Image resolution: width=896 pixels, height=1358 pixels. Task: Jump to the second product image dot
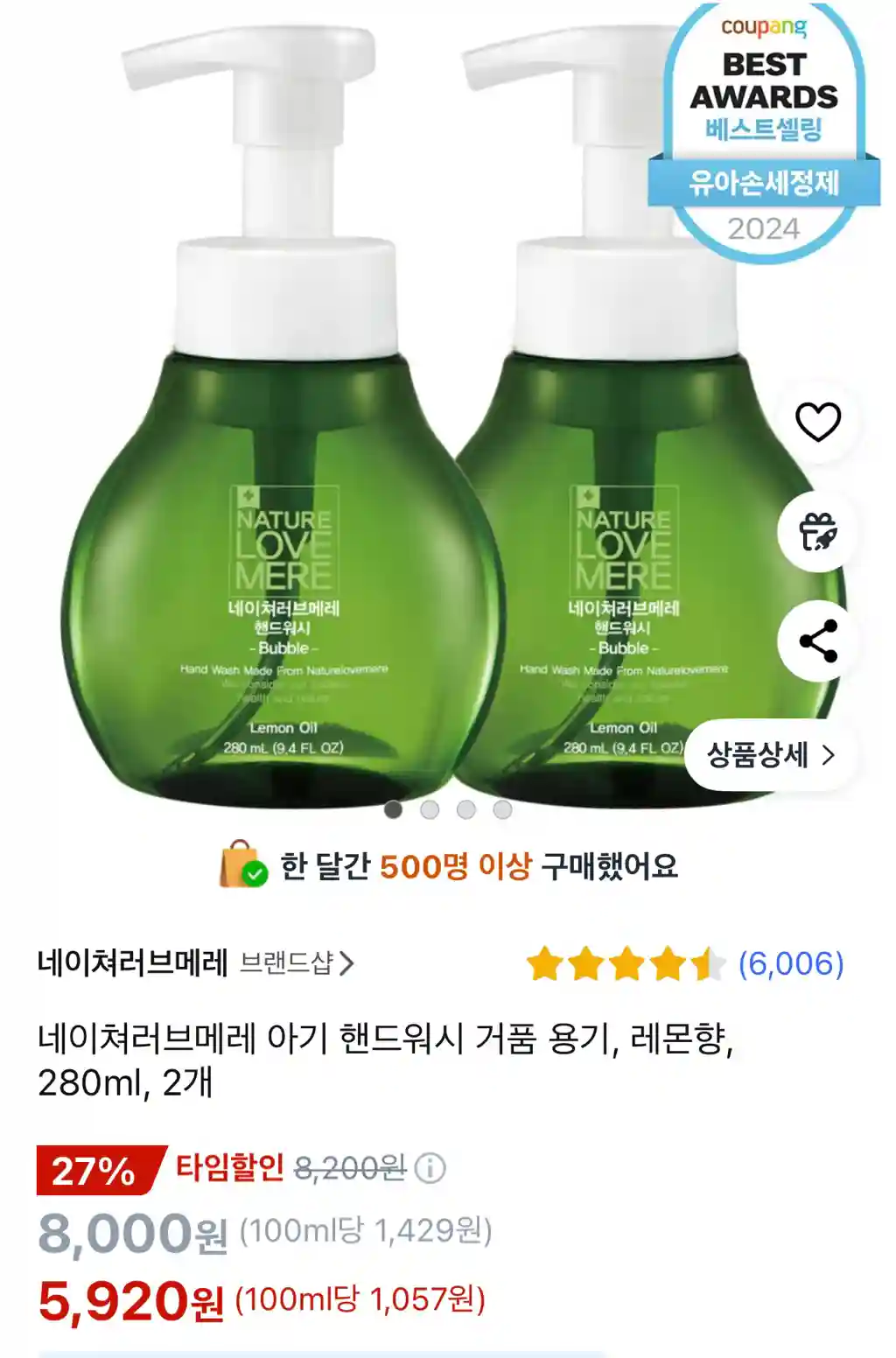click(x=430, y=809)
